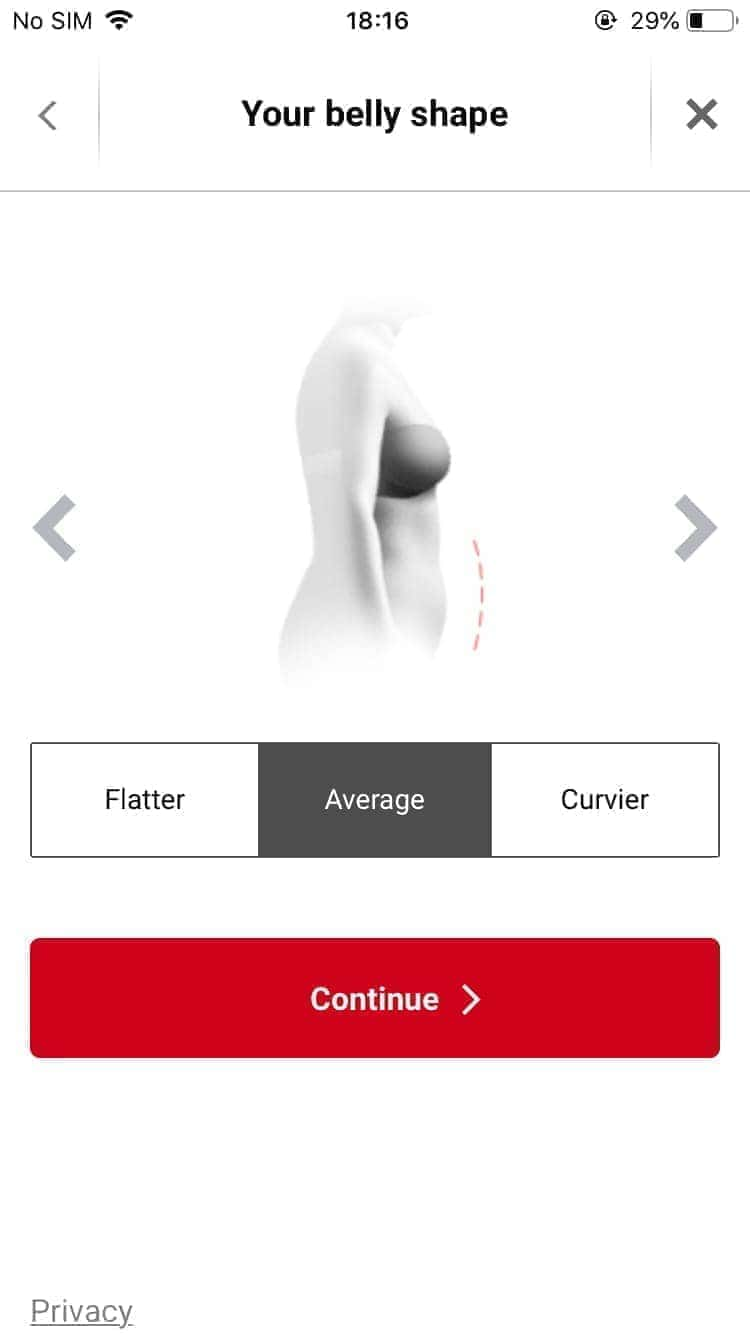This screenshot has height=1334, width=750.
Task: Show the next belly shape illustration
Action: 695,527
